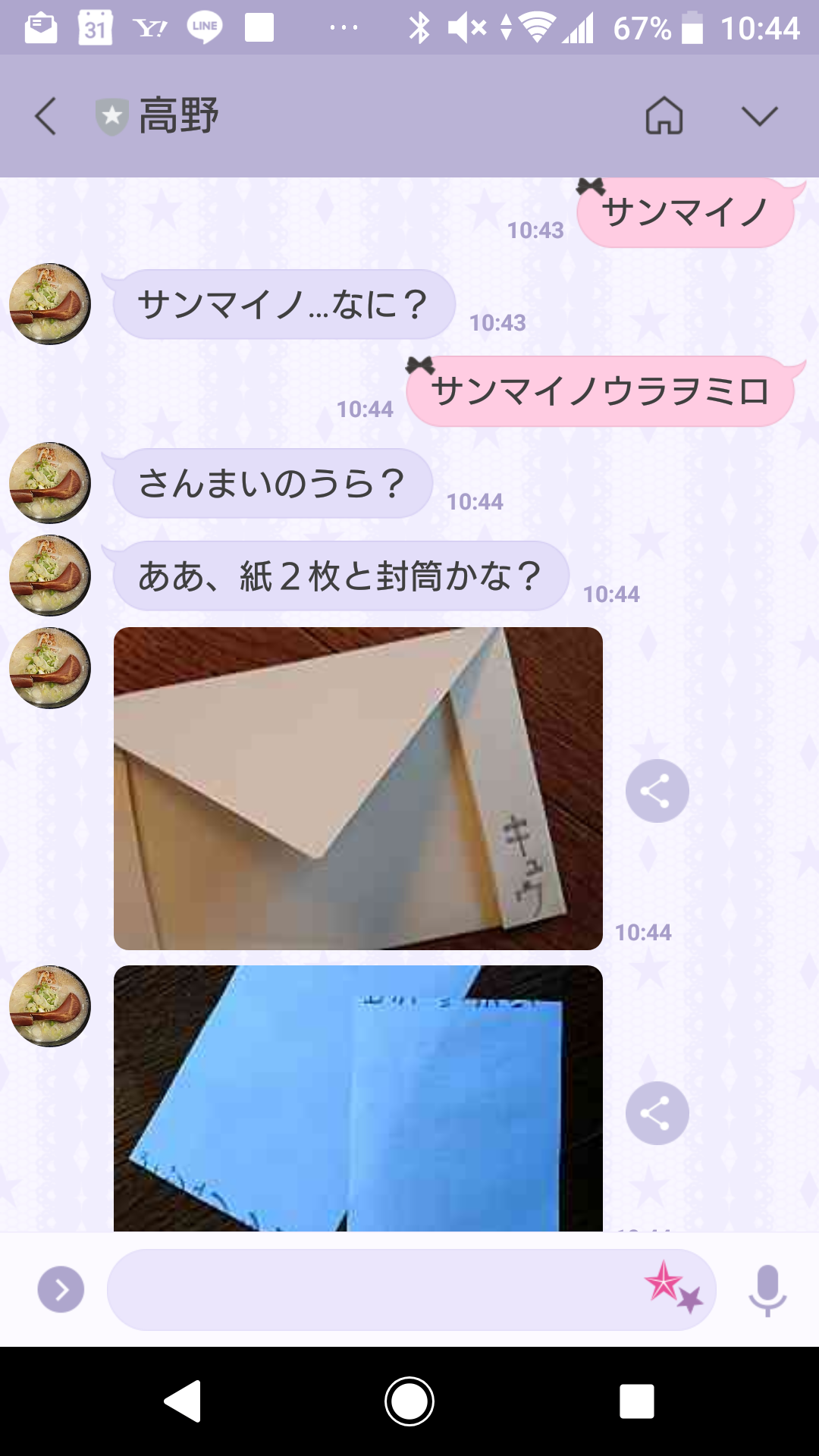Open the blue paper photo
819x1456 pixels.
coord(358,1100)
